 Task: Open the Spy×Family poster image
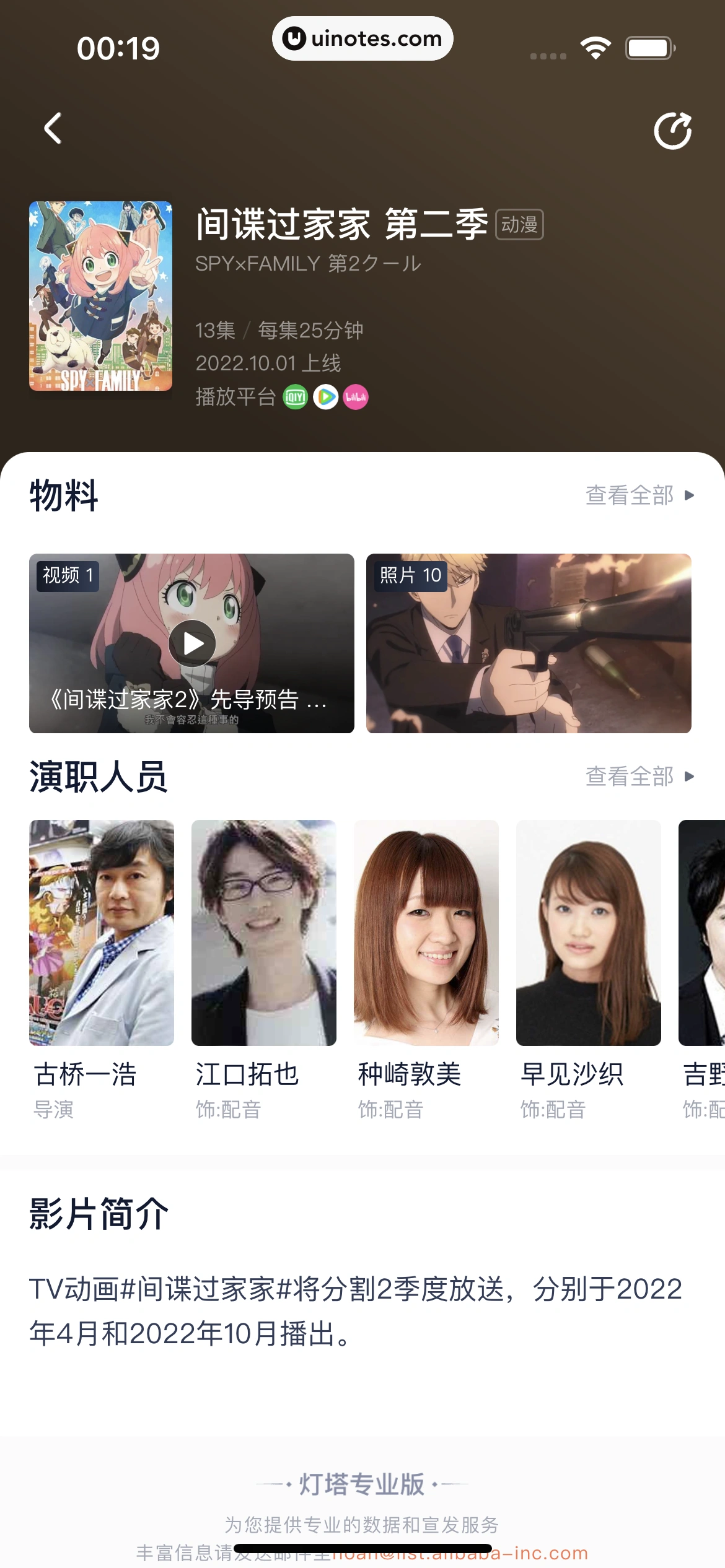point(100,296)
